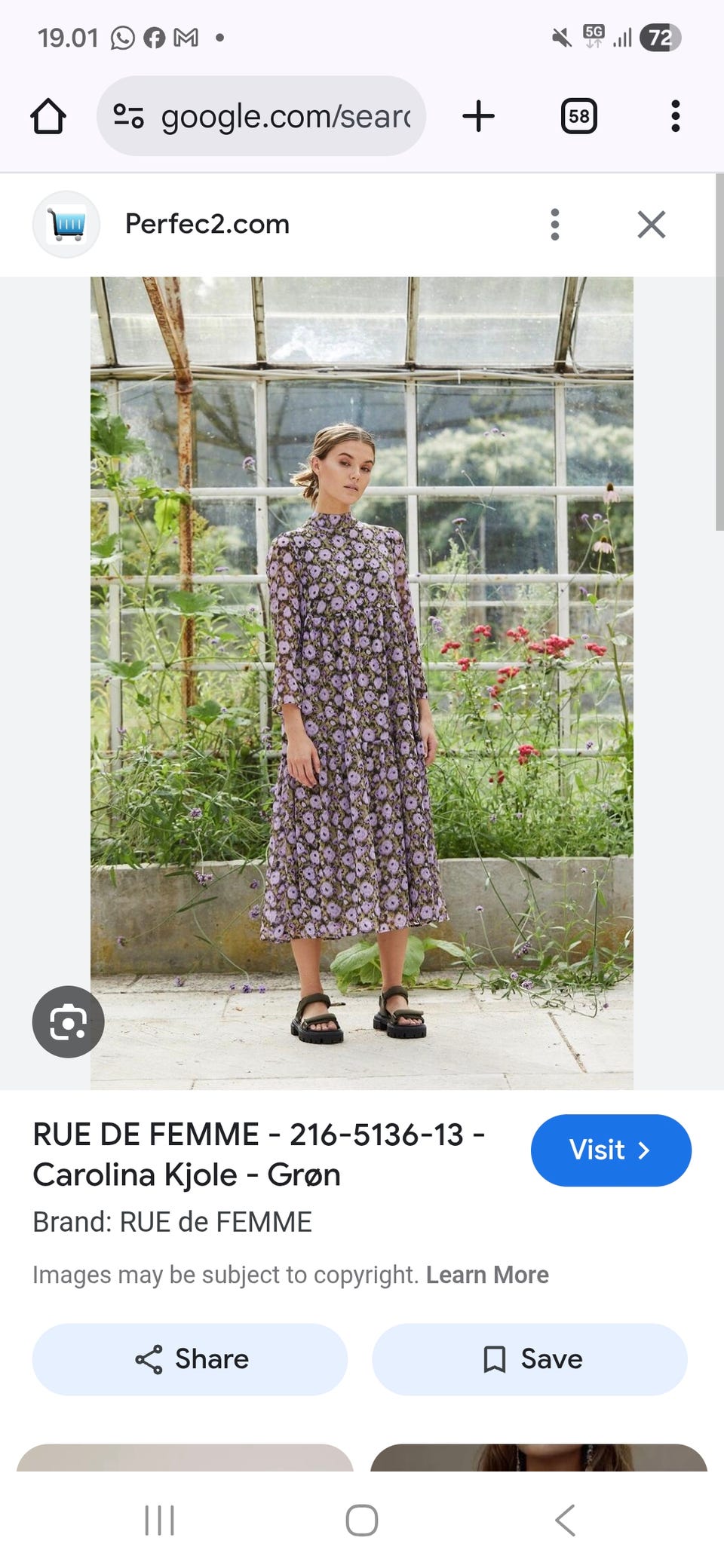Search this image with Google Lens
This screenshot has width=724, height=1568.
(x=68, y=1021)
